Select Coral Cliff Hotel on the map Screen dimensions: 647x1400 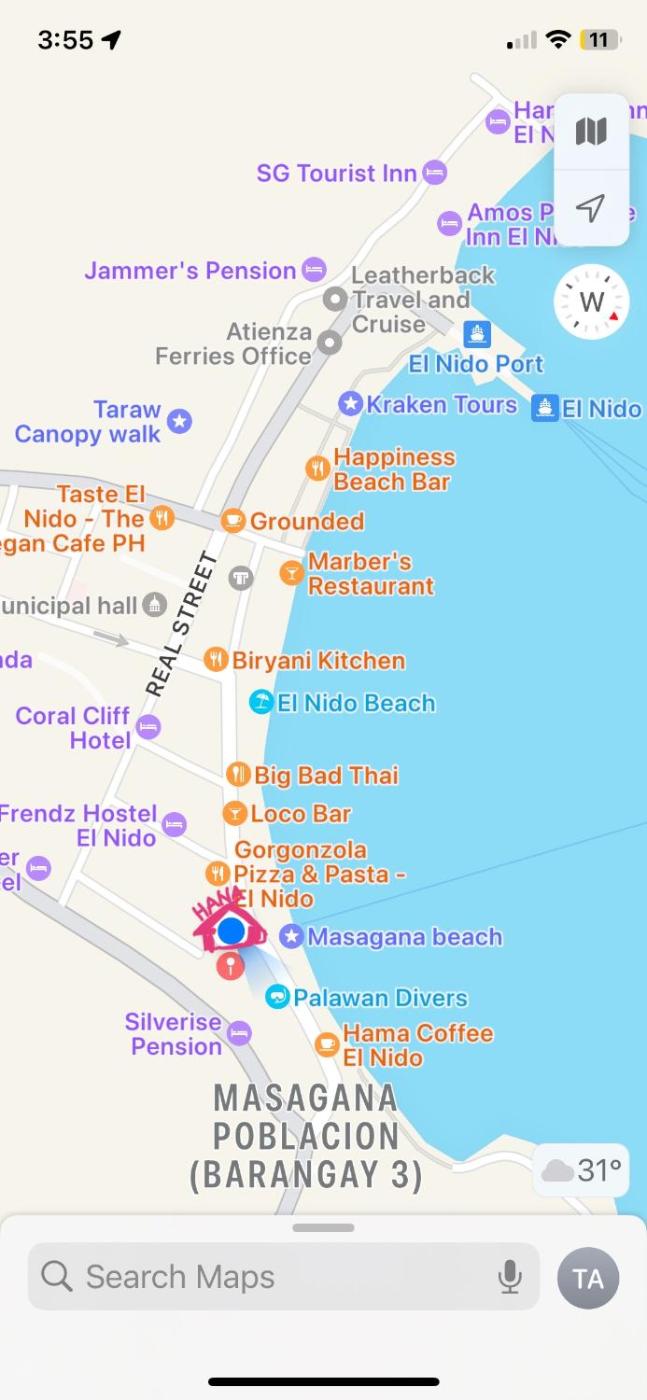click(x=149, y=727)
